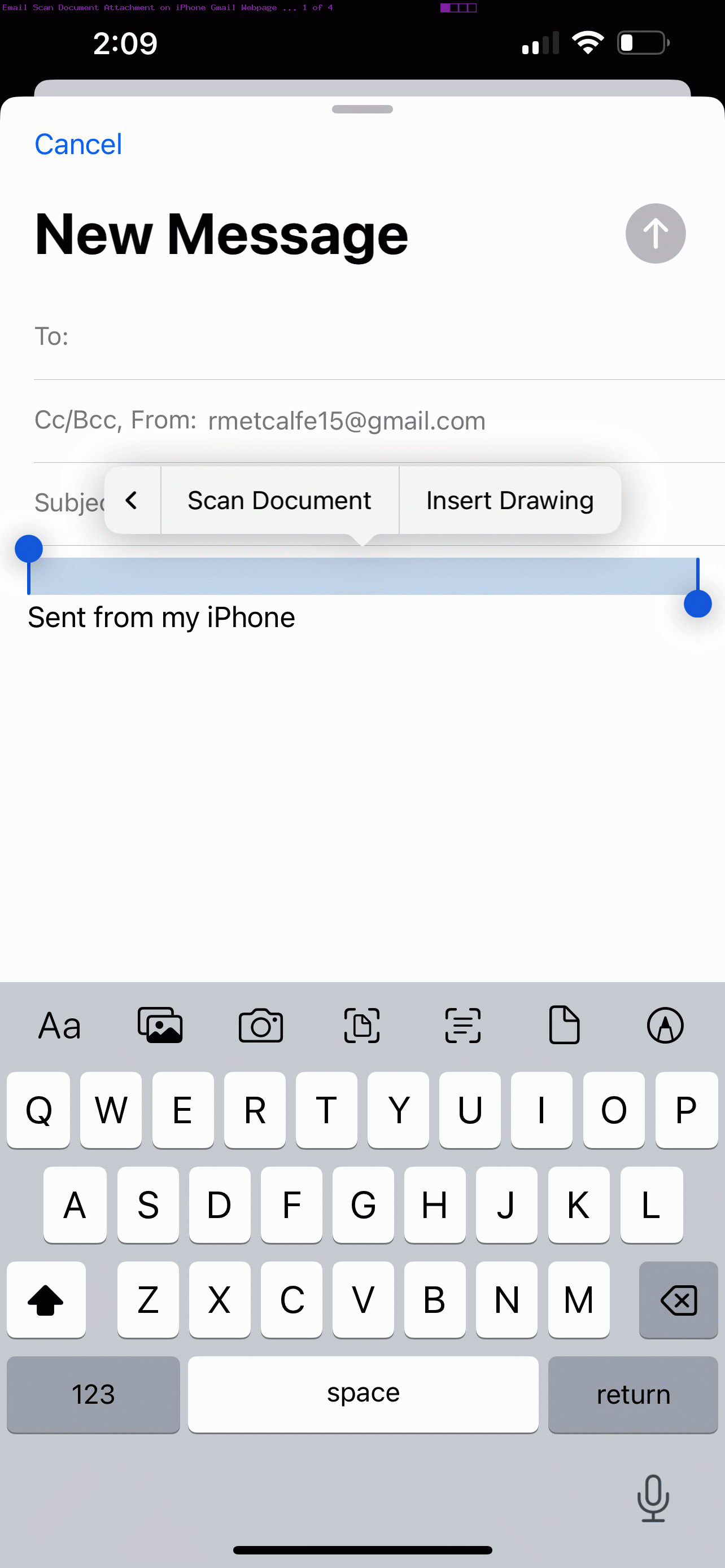Open the markup drawing tool icon
725x1568 pixels.
665,1026
